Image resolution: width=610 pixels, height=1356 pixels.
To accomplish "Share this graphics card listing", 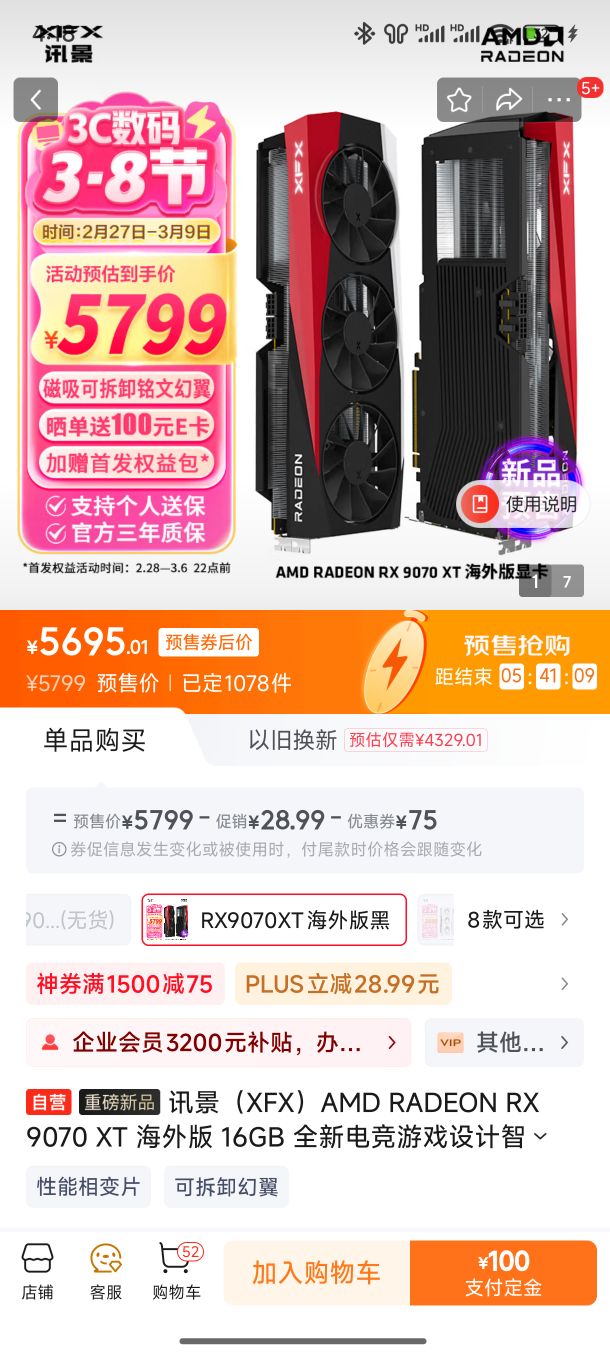I will coord(509,100).
